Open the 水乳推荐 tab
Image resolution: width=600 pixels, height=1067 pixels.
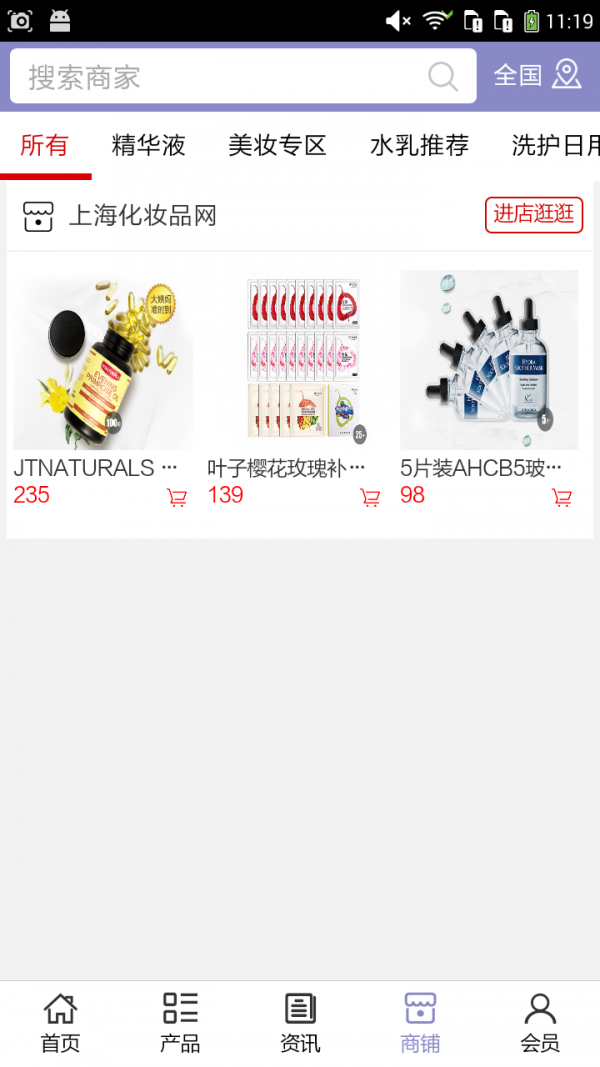(419, 146)
